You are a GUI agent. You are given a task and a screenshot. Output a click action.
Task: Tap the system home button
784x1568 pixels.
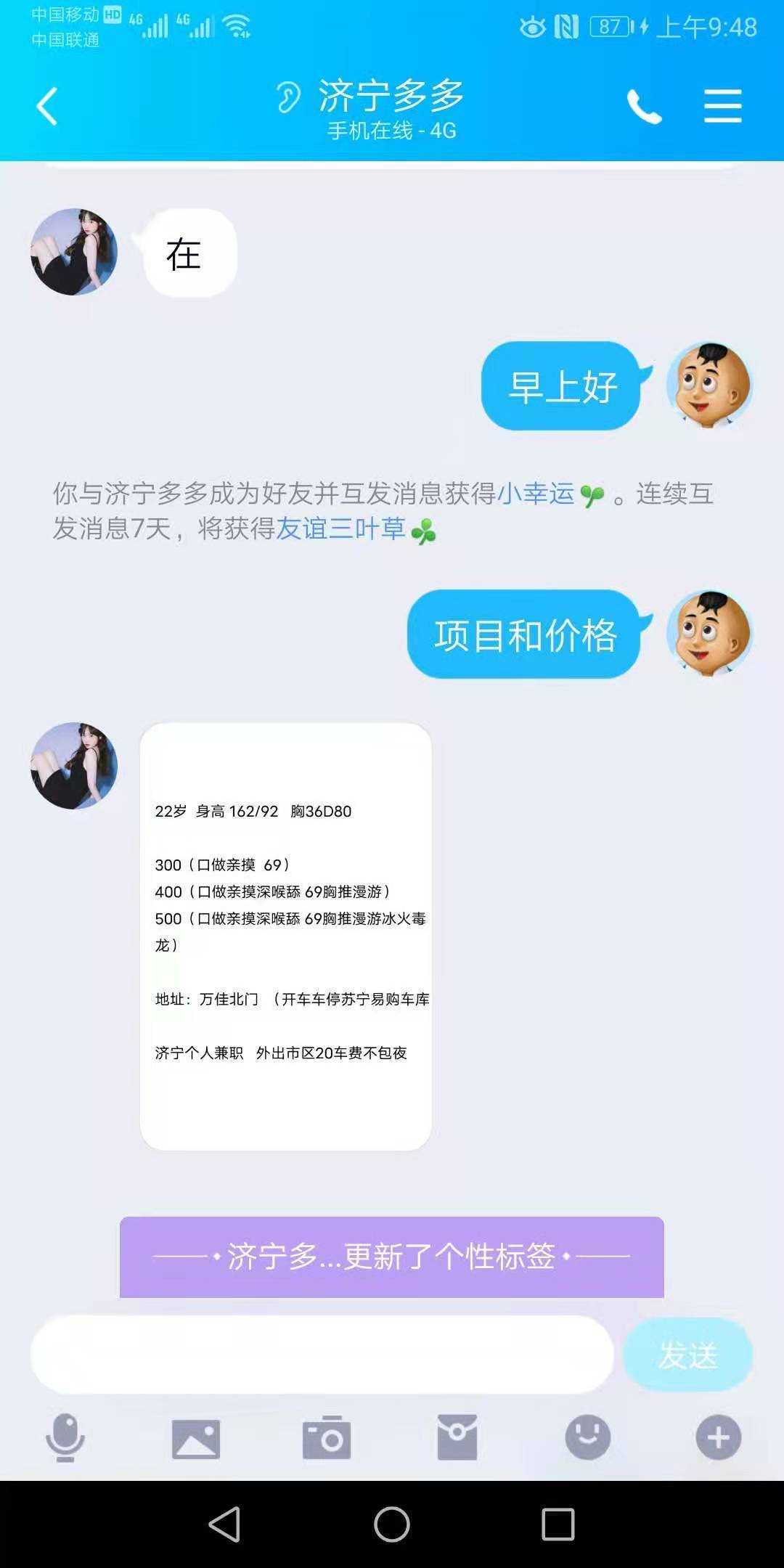tap(392, 1524)
